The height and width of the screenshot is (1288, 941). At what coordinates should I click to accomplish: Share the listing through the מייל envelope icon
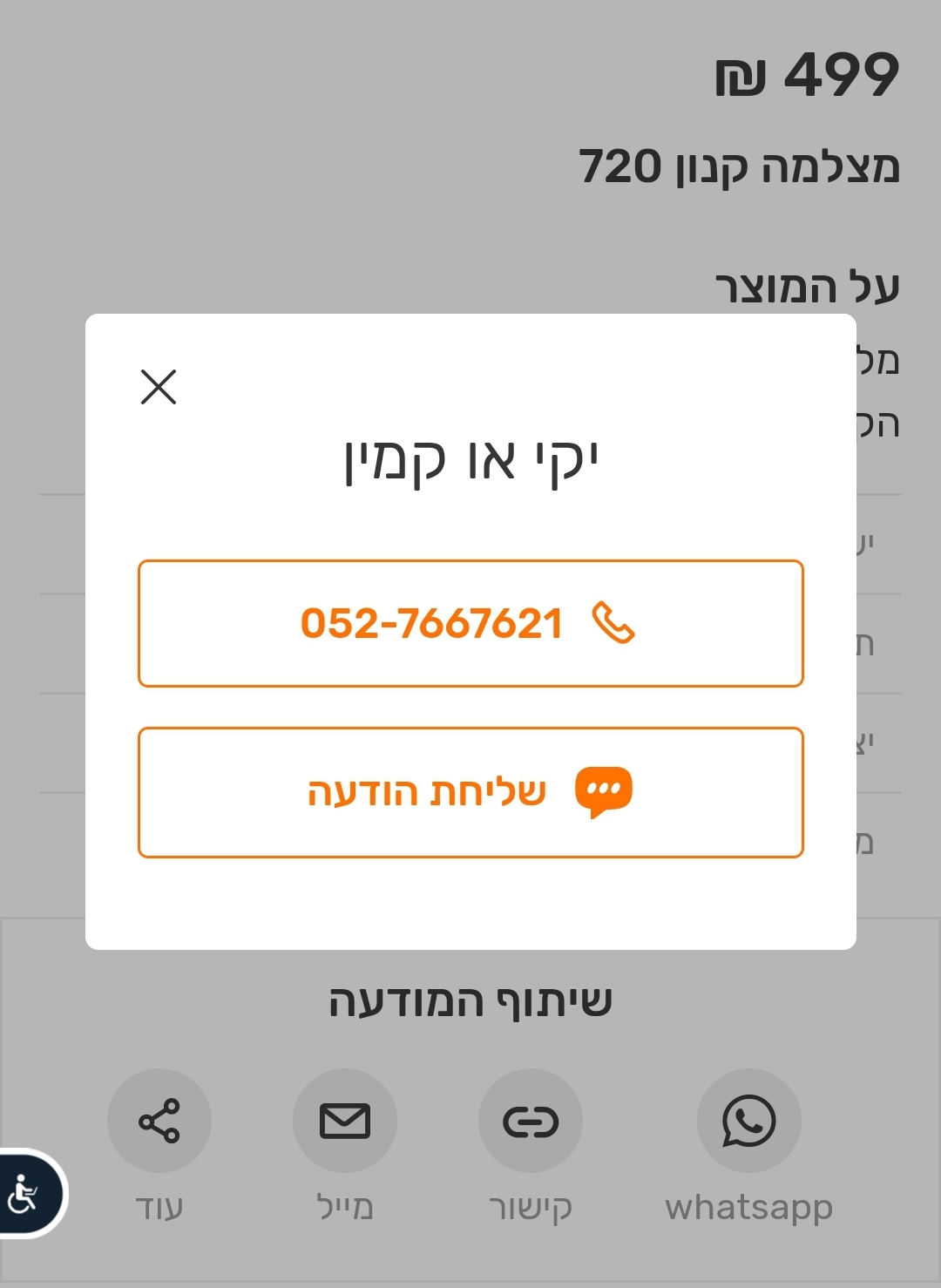(345, 1121)
